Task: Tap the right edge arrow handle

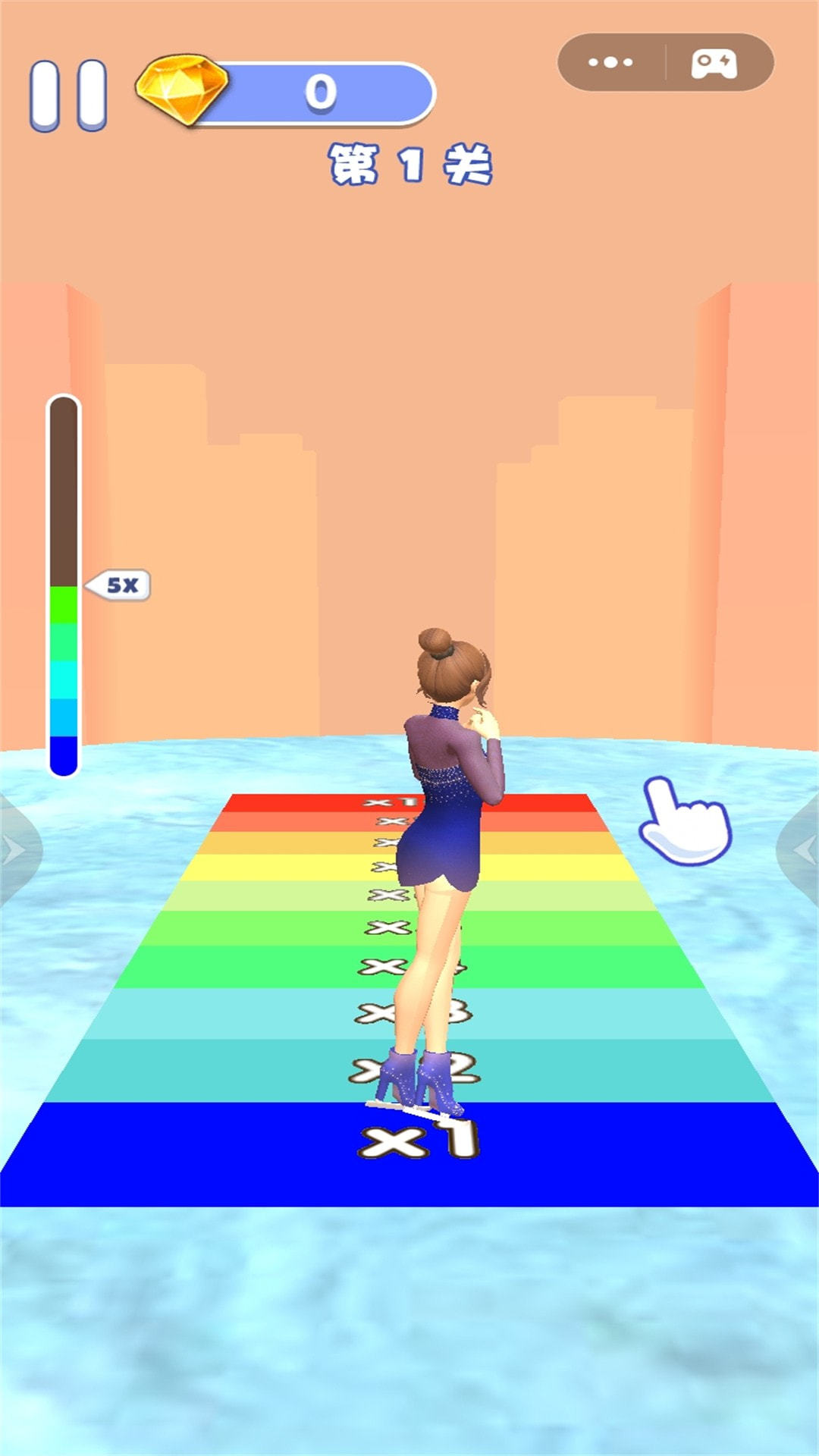Action: [x=804, y=851]
